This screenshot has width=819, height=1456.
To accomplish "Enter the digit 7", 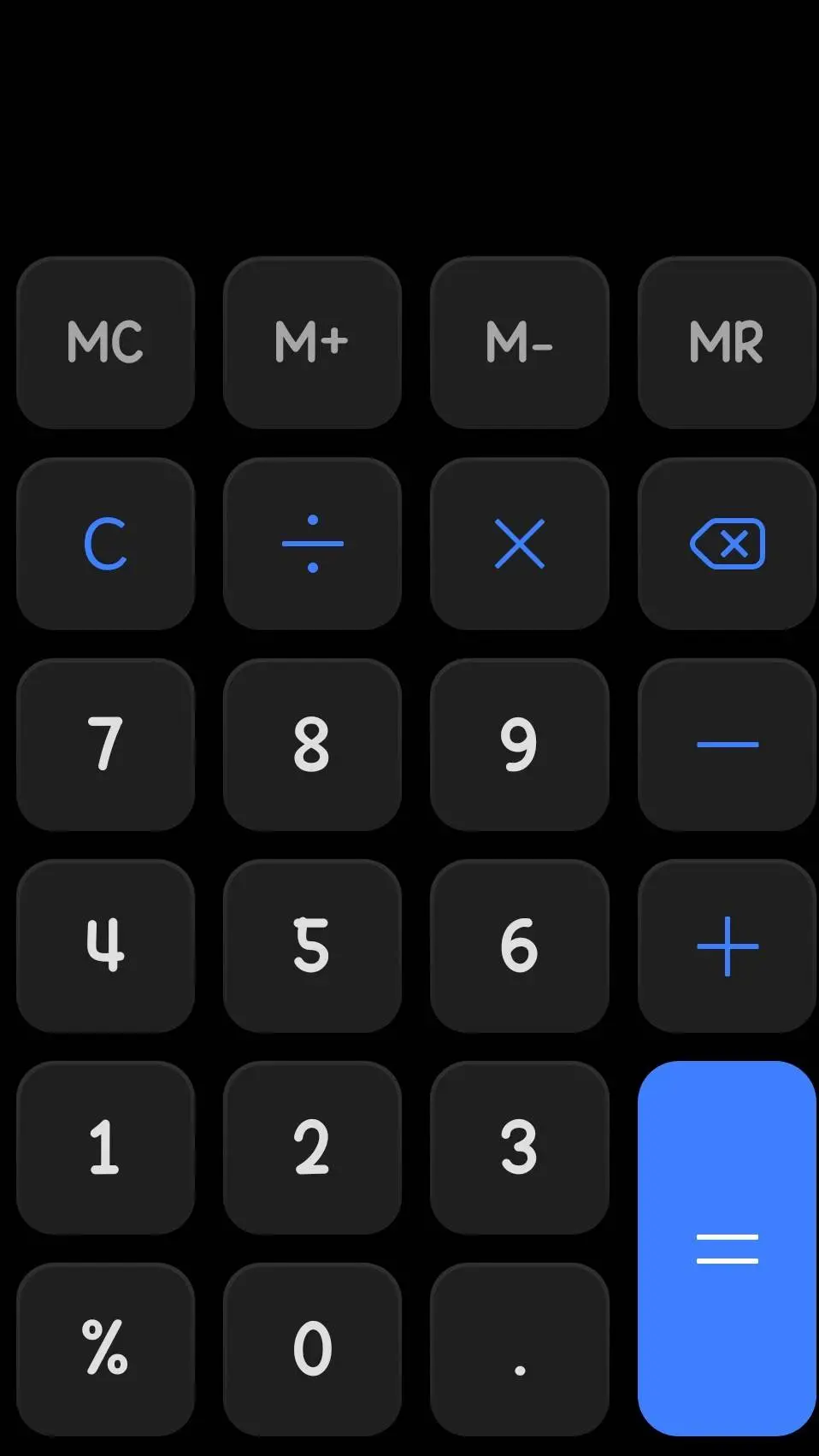I will tap(105, 744).
